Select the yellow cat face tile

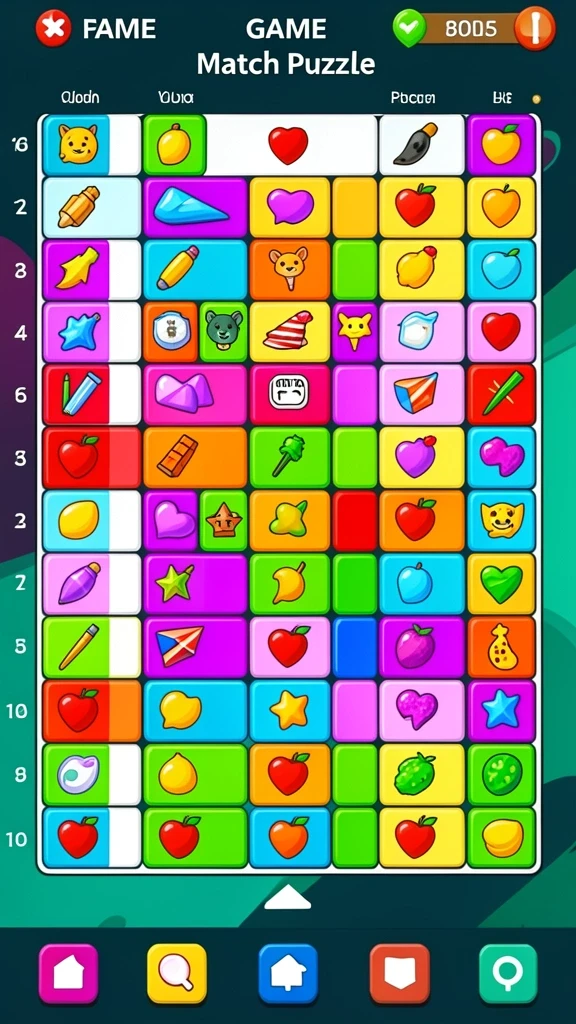pos(77,145)
